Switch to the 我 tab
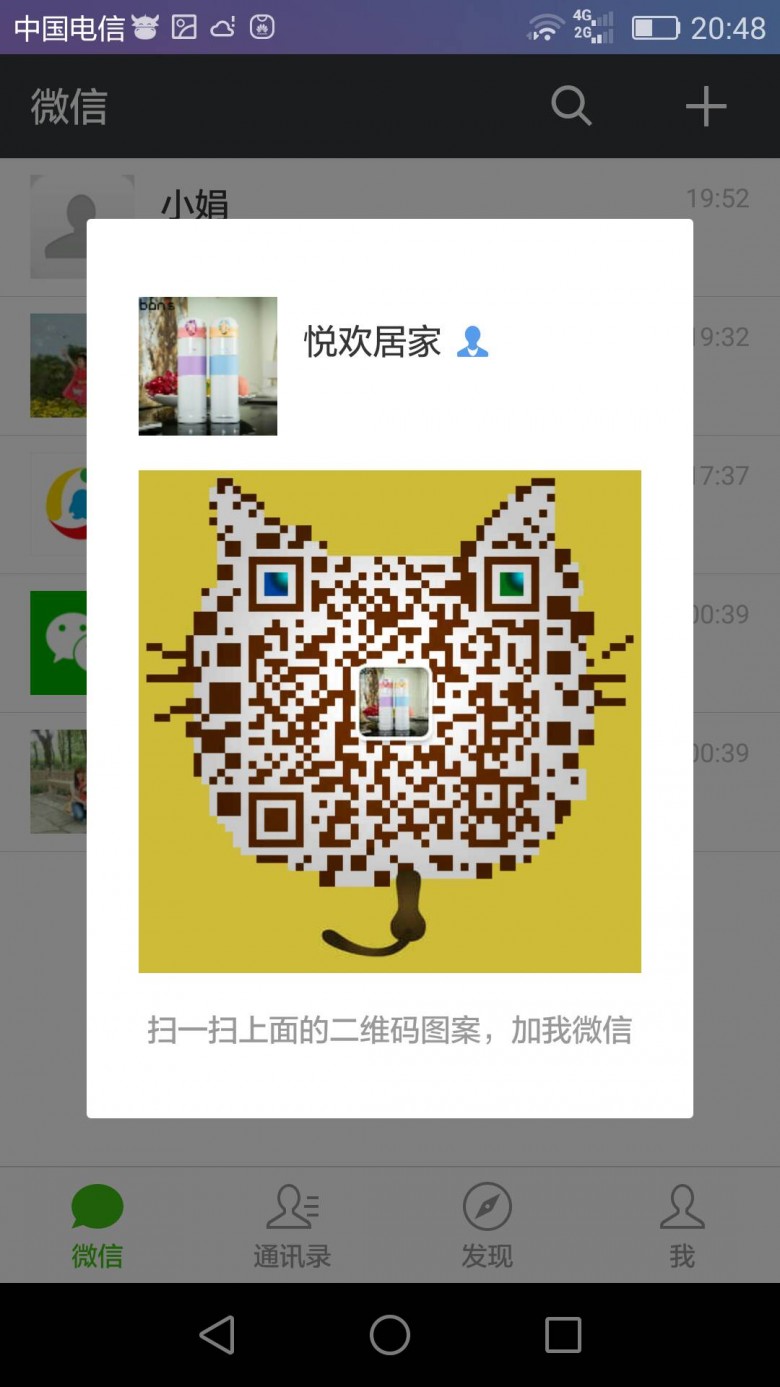The width and height of the screenshot is (780, 1387). point(682,1225)
